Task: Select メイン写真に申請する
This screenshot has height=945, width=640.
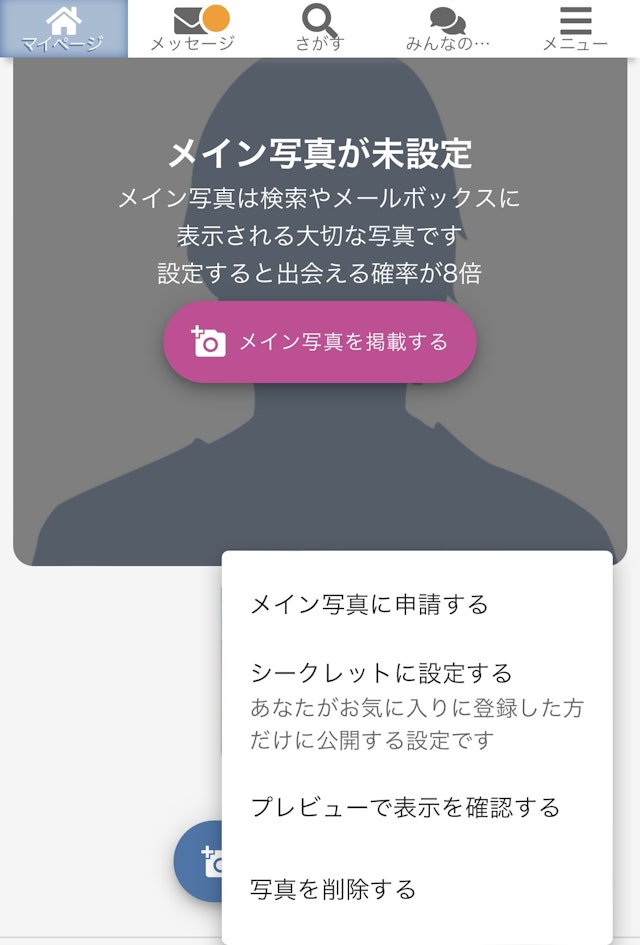Action: 369,604
